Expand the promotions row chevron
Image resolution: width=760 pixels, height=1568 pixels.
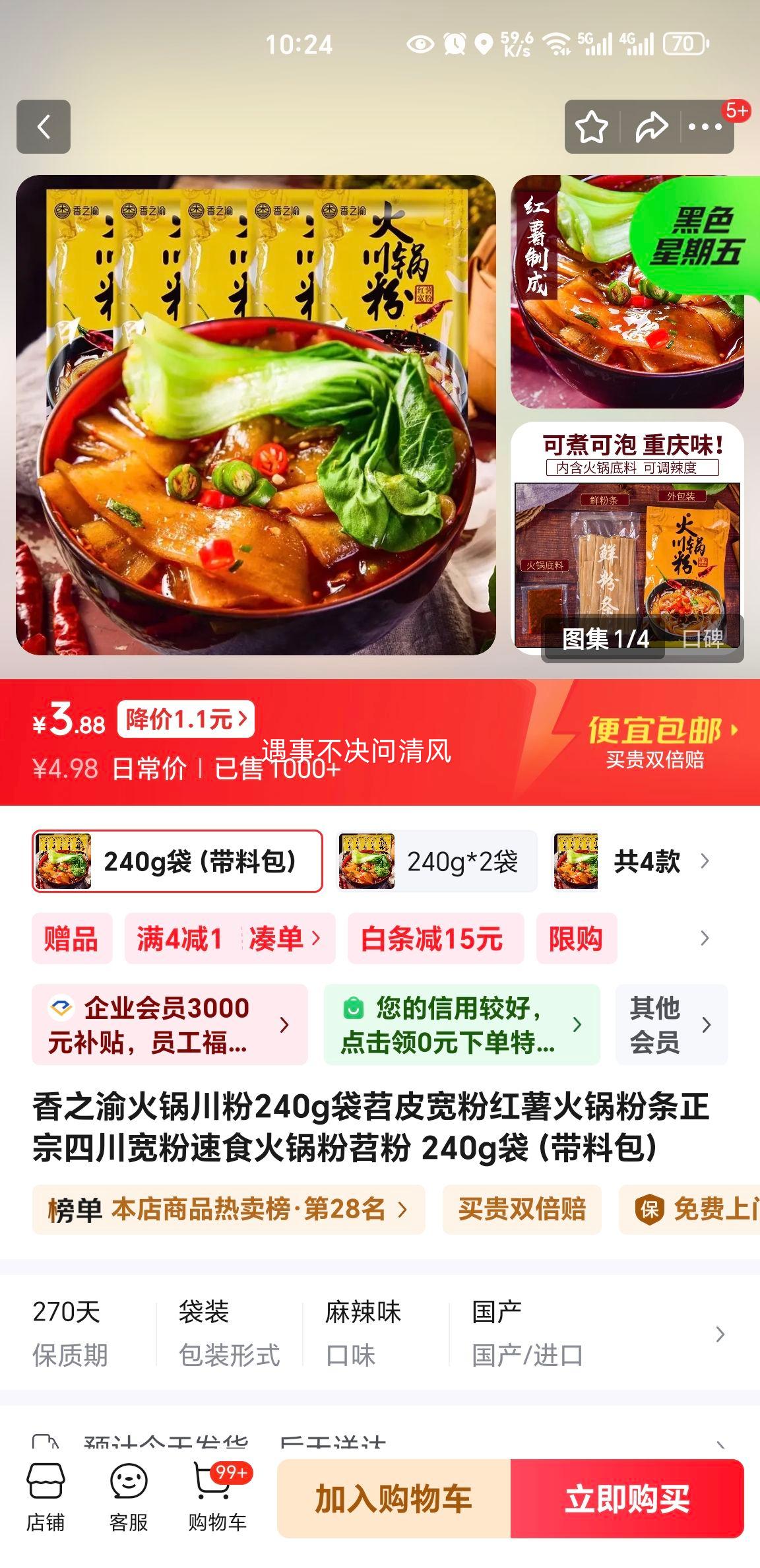click(x=704, y=938)
